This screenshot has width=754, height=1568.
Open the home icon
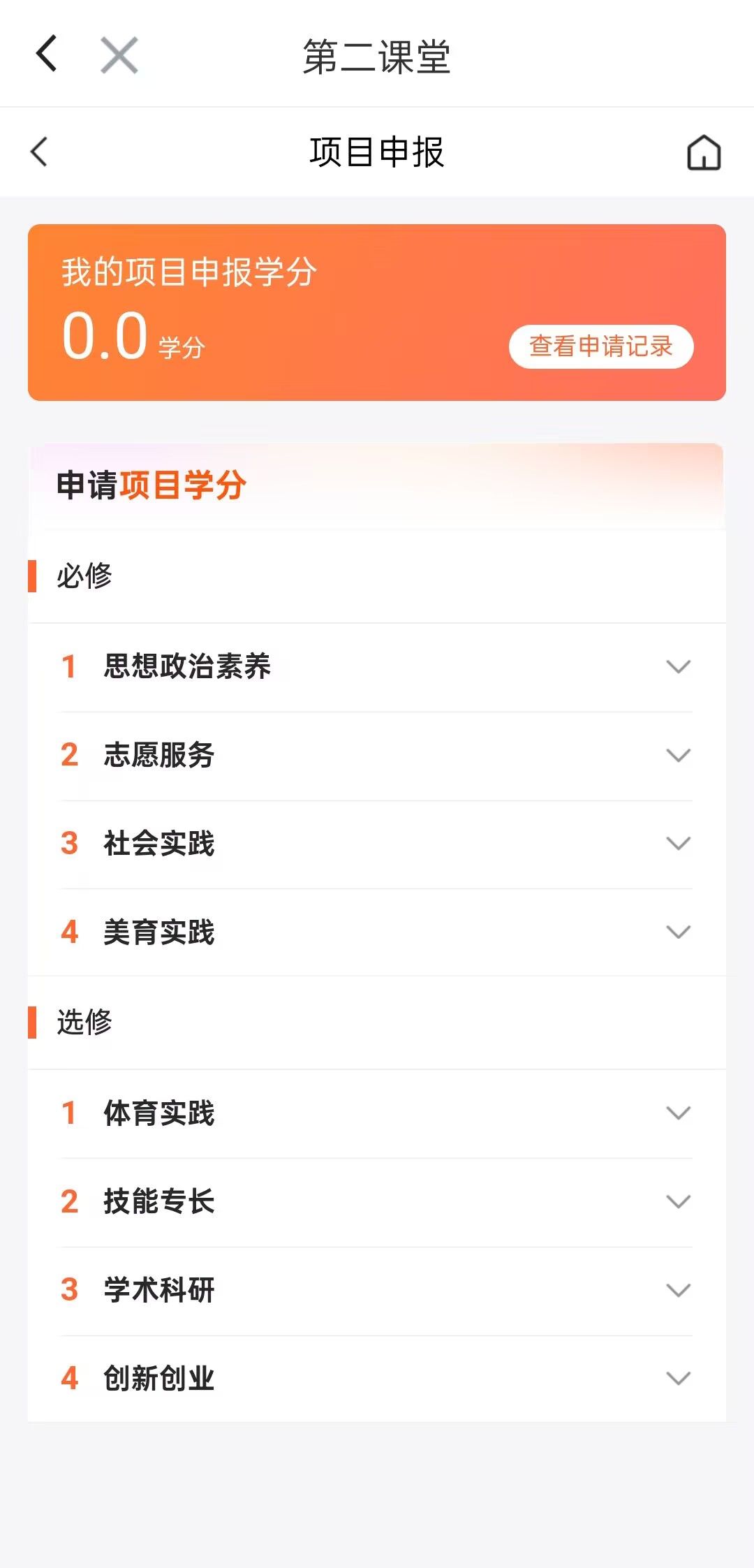(703, 152)
